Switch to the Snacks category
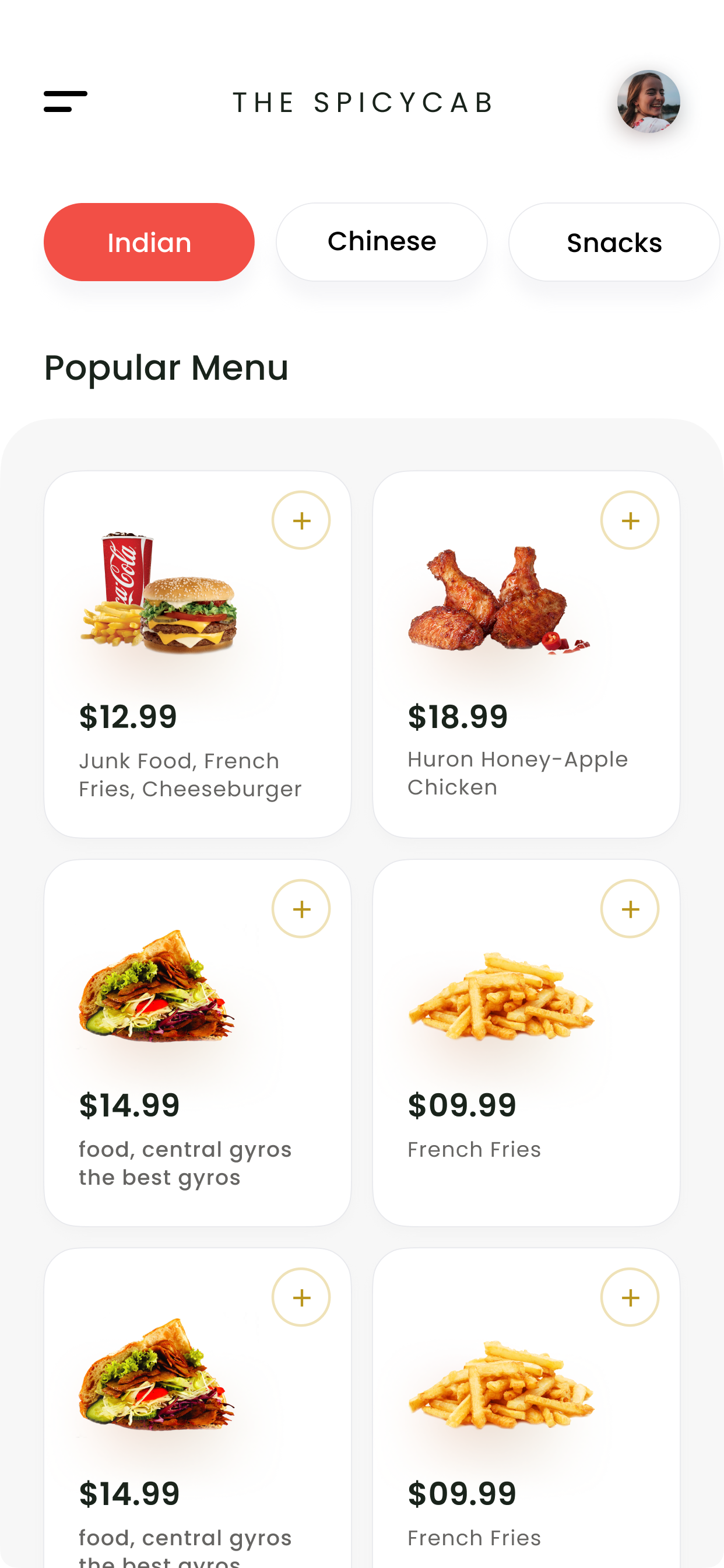 (x=614, y=242)
